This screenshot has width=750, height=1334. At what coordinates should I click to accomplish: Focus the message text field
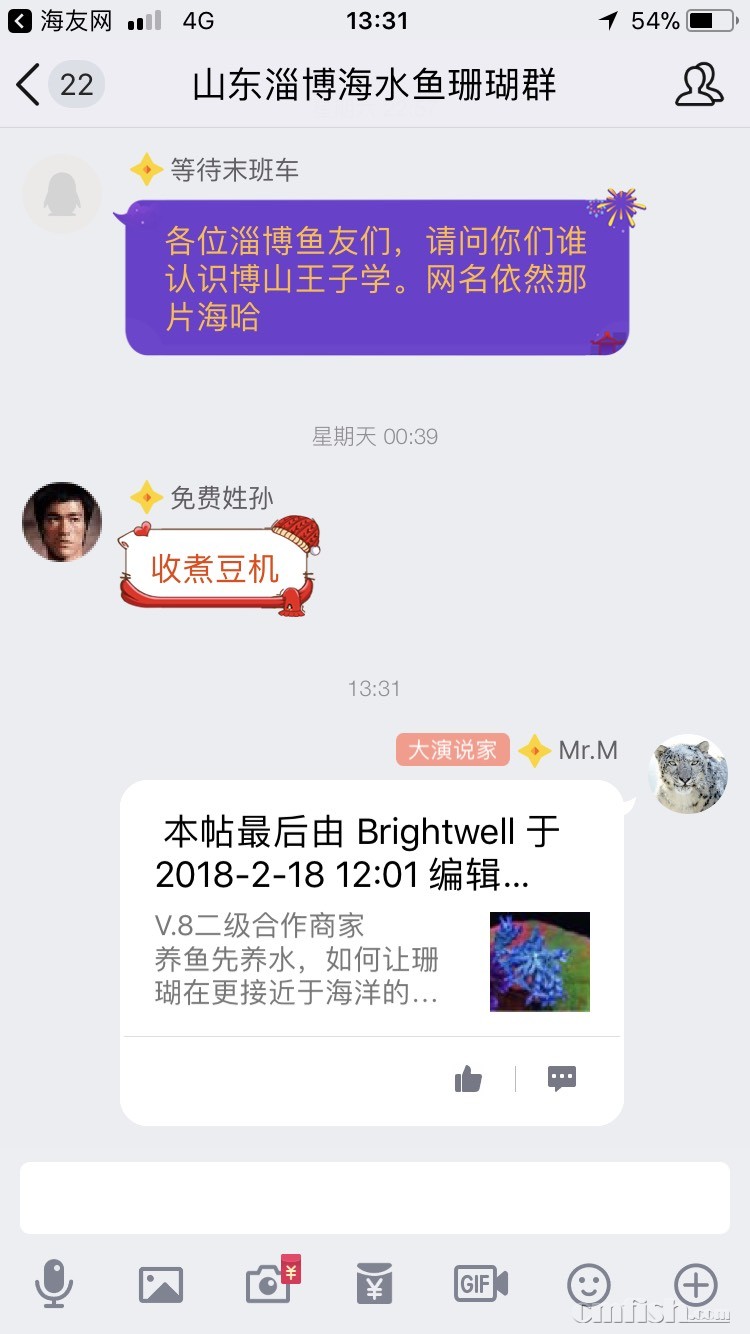click(x=374, y=1197)
